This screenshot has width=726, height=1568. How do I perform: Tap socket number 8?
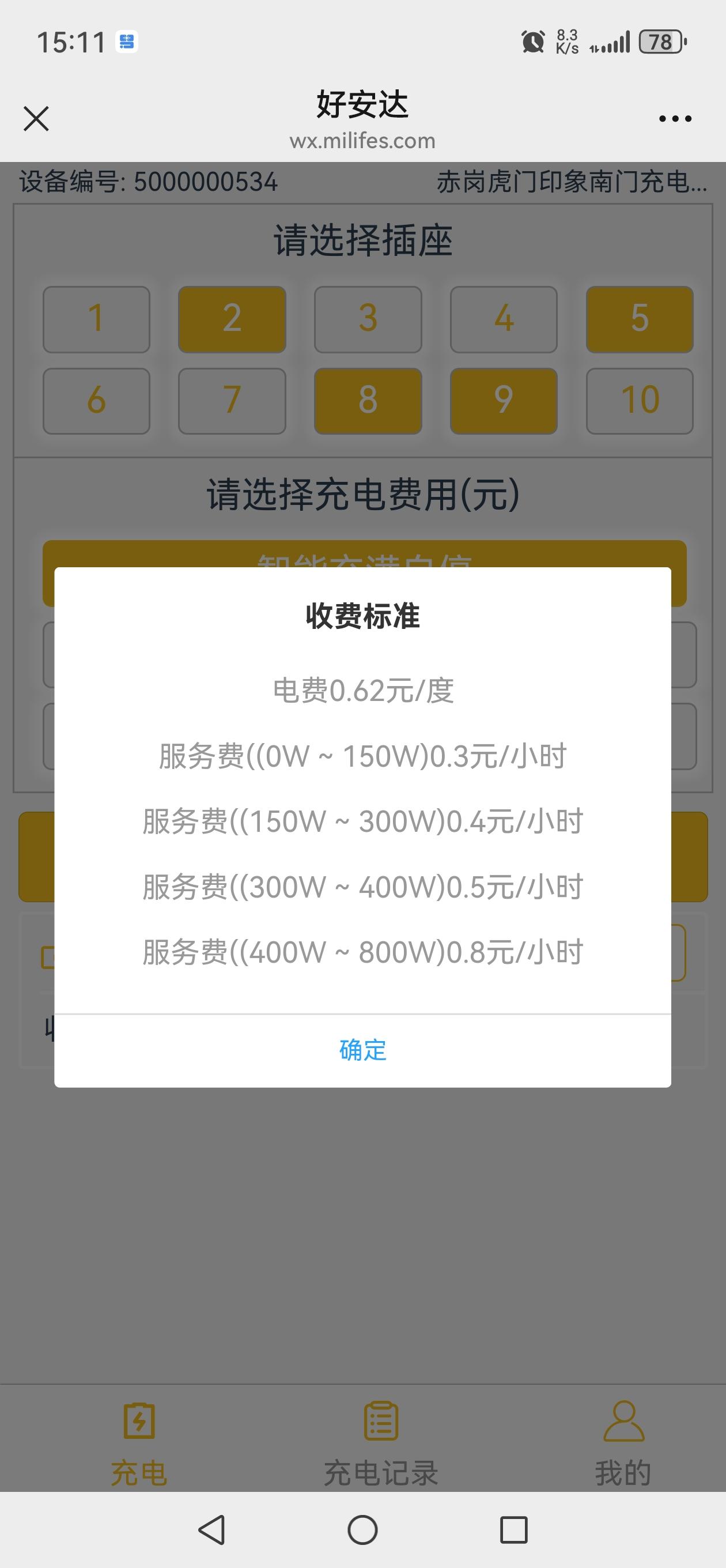point(368,401)
